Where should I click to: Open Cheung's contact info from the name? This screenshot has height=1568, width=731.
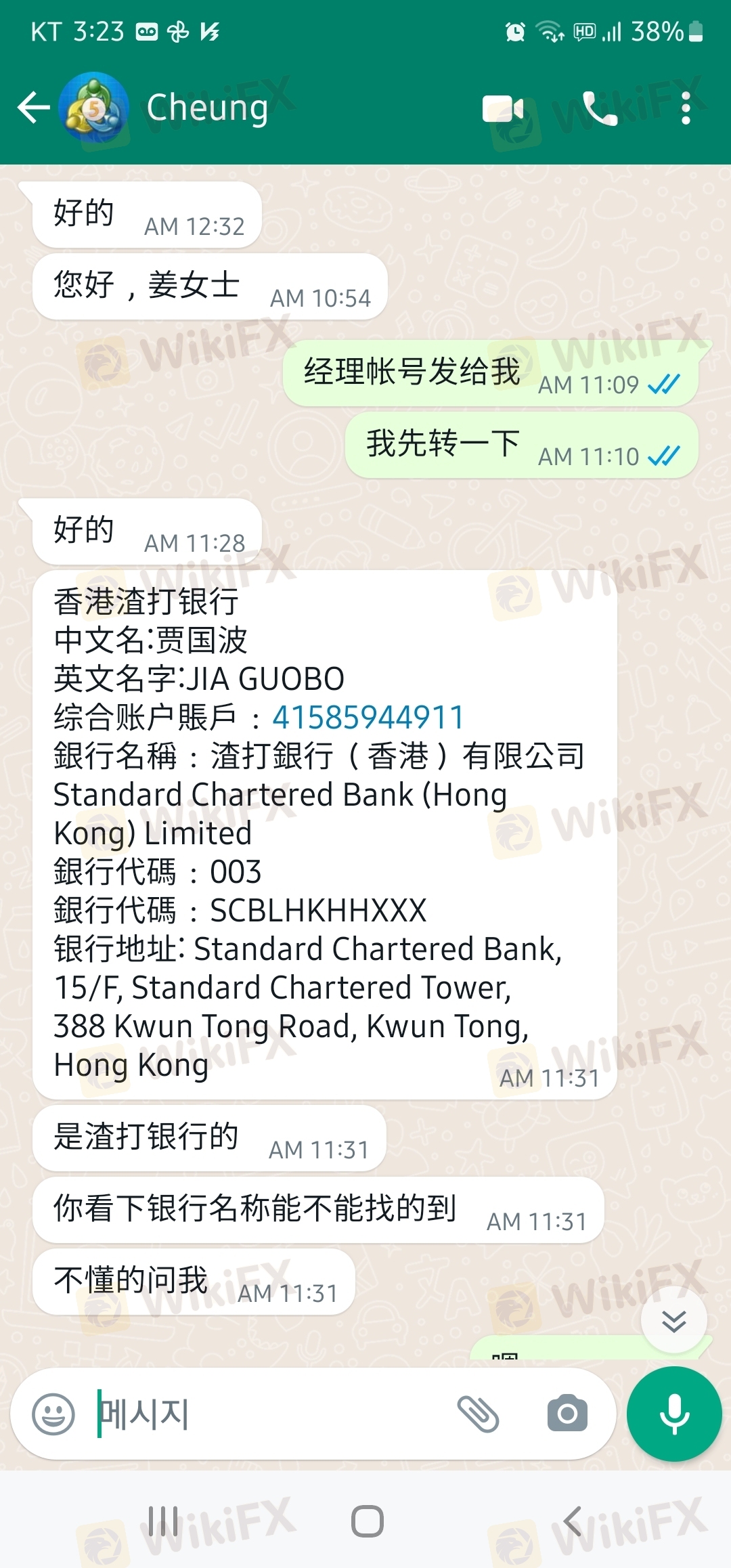207,108
